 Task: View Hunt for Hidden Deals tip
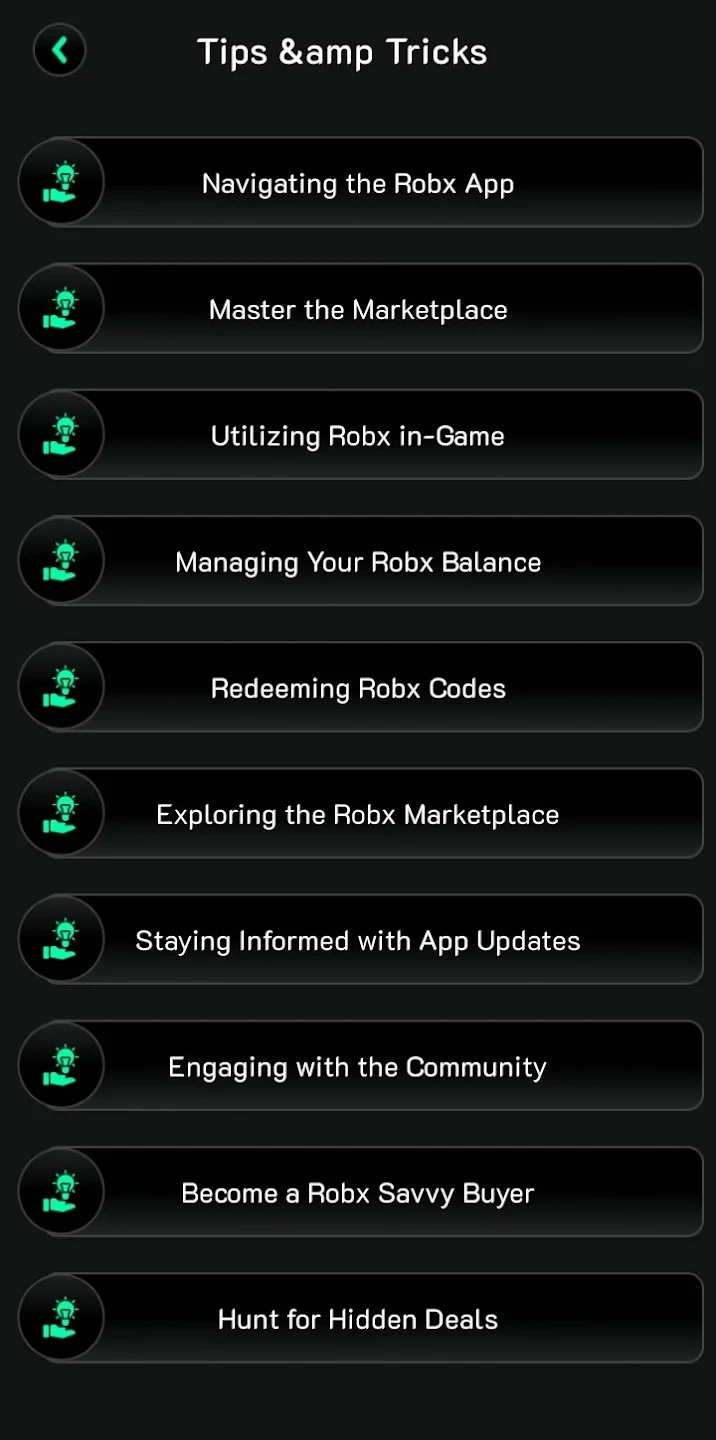360,1317
